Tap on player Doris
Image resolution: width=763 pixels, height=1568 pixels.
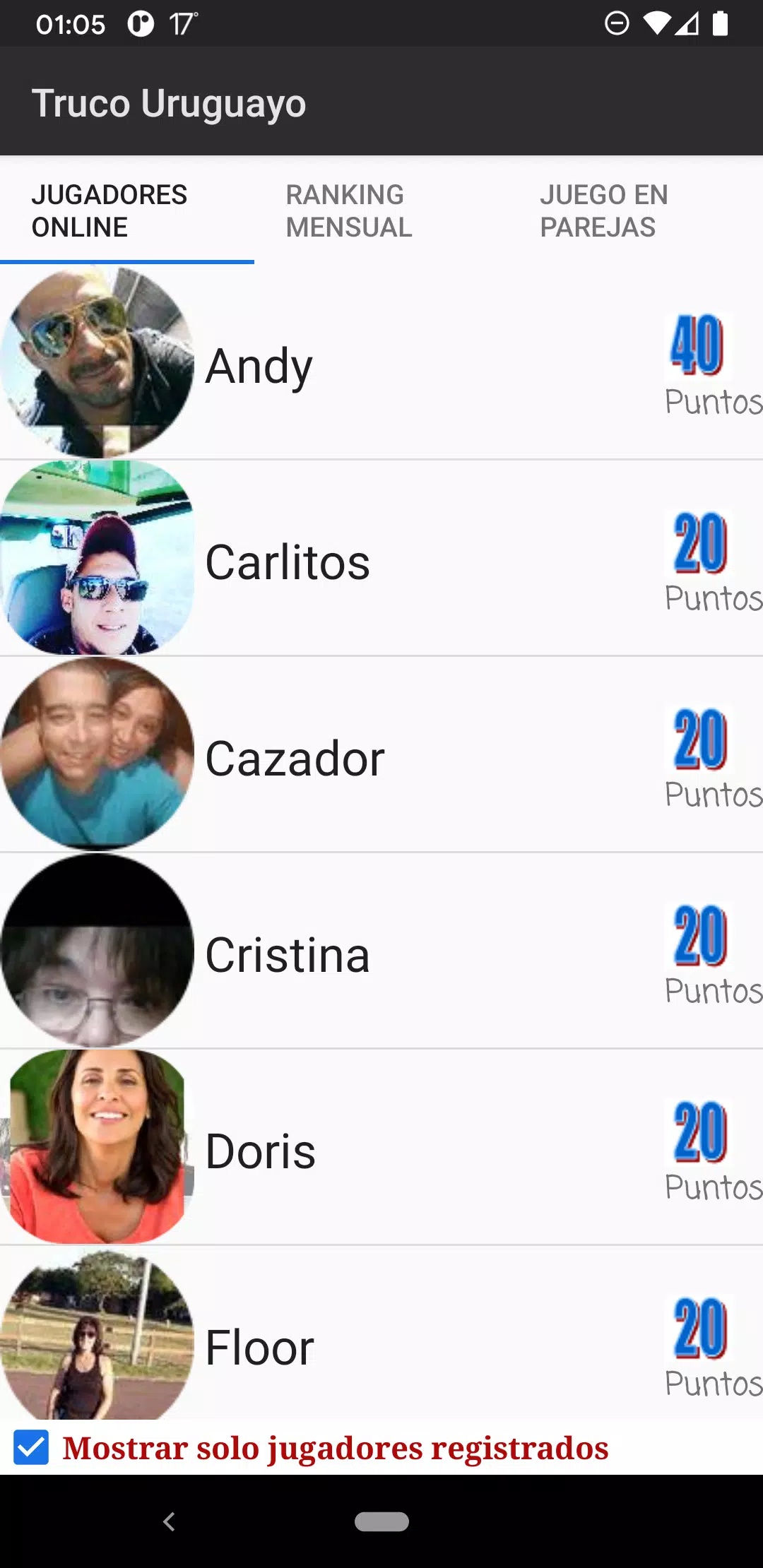(x=381, y=1147)
